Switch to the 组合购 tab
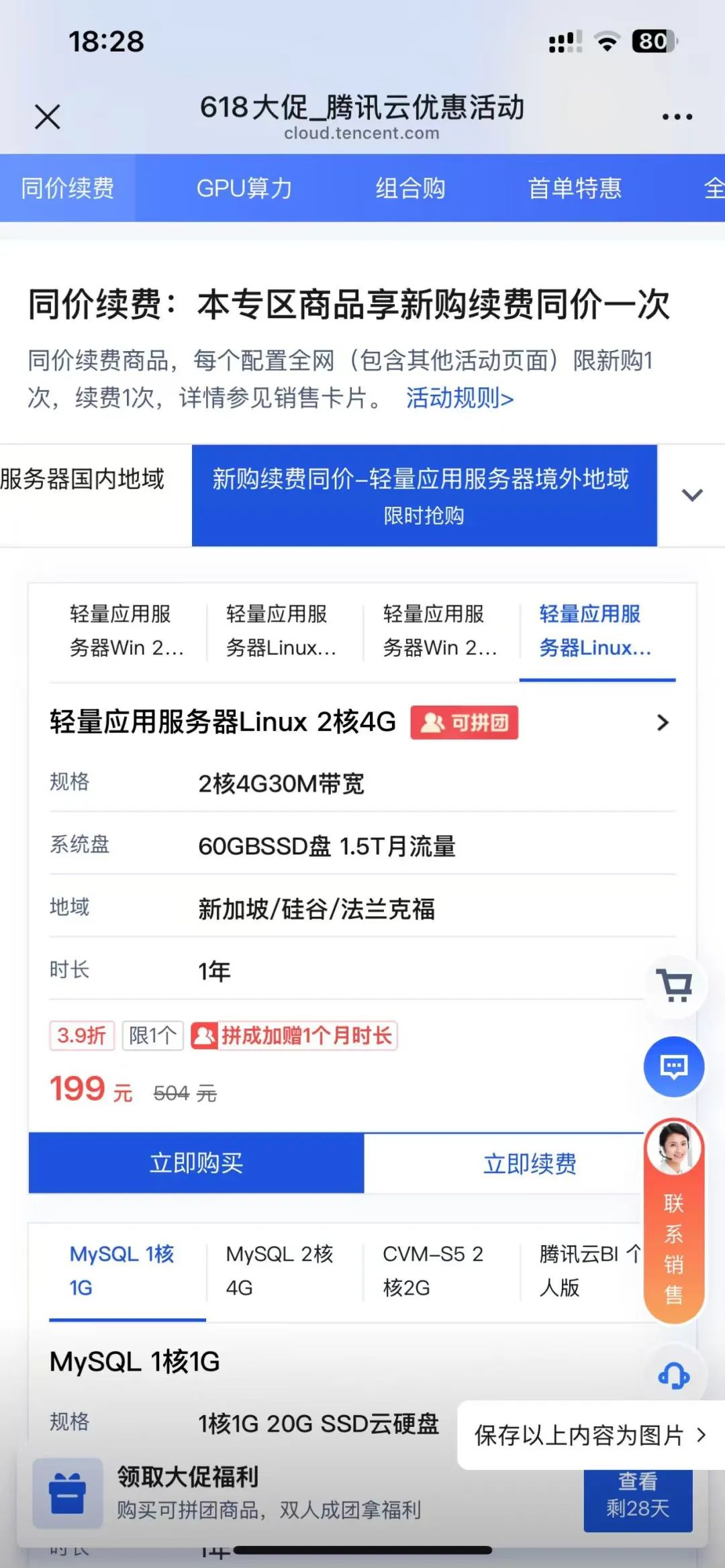Image resolution: width=725 pixels, height=1568 pixels. [410, 189]
